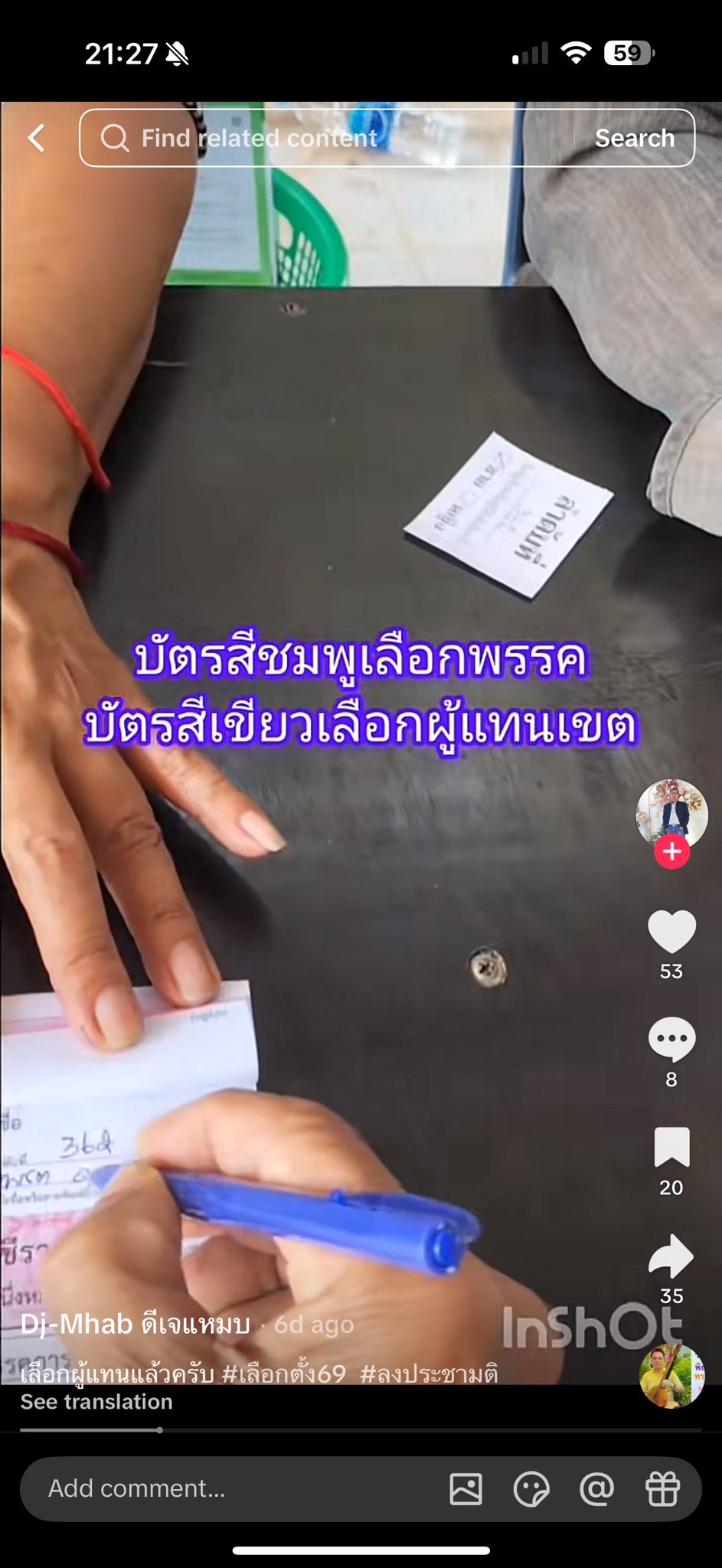Screen dimensions: 722x1568
Task: Open the creator's profile picture
Action: pos(671,813)
